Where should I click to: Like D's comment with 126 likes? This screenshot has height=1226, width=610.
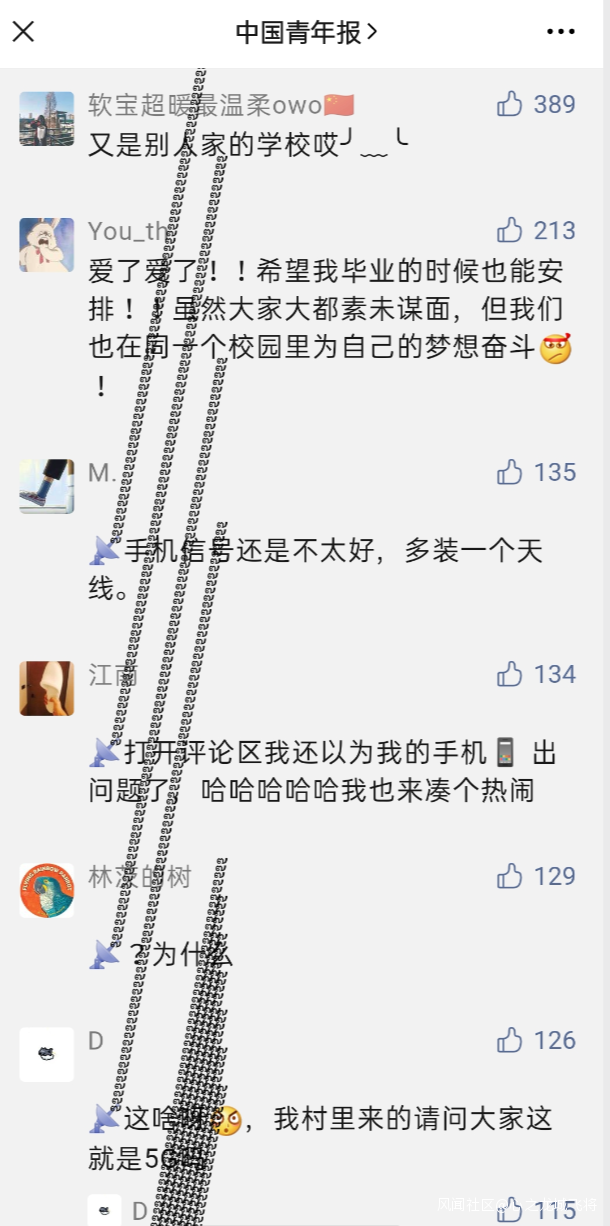pos(511,1041)
